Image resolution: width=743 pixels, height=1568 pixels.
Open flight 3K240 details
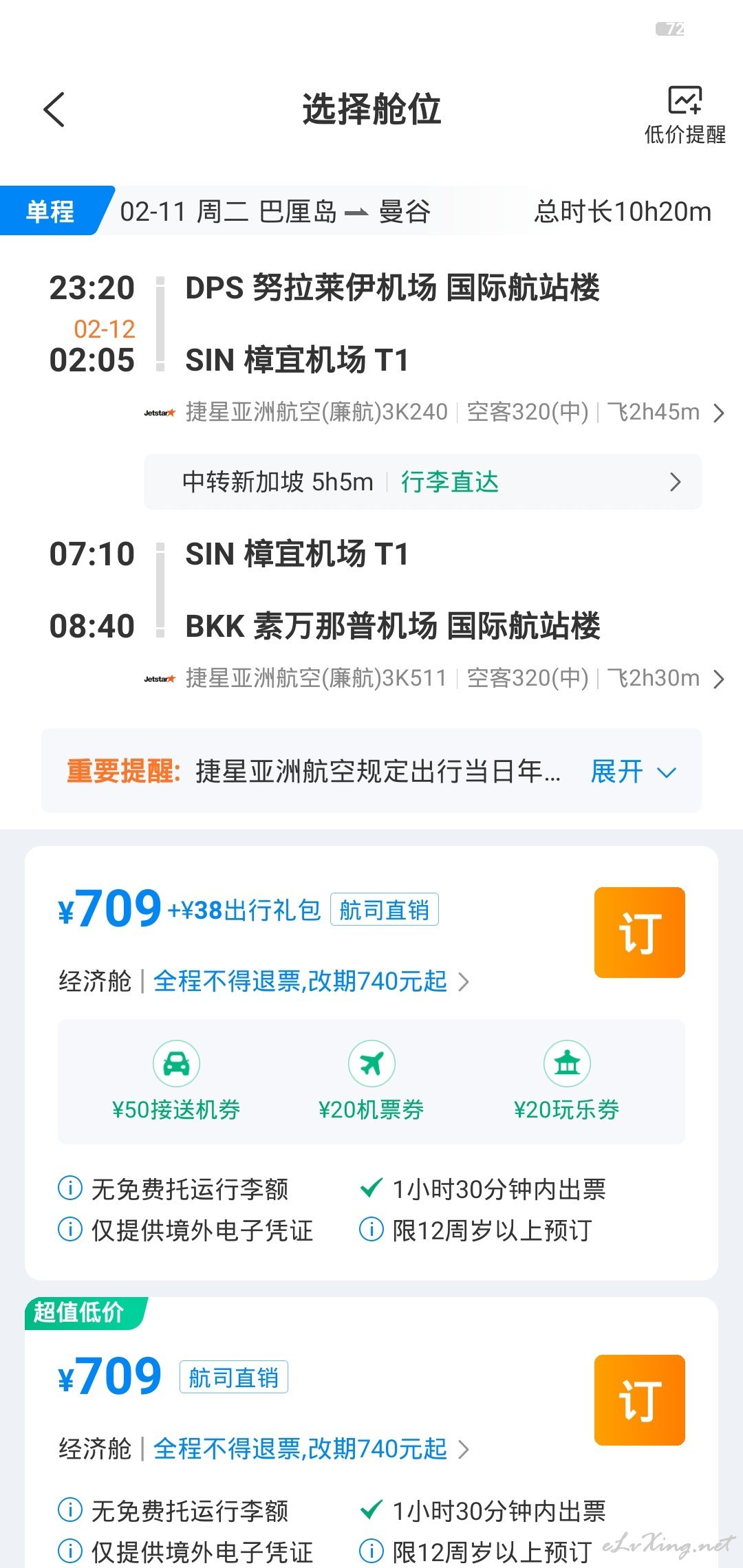(434, 412)
